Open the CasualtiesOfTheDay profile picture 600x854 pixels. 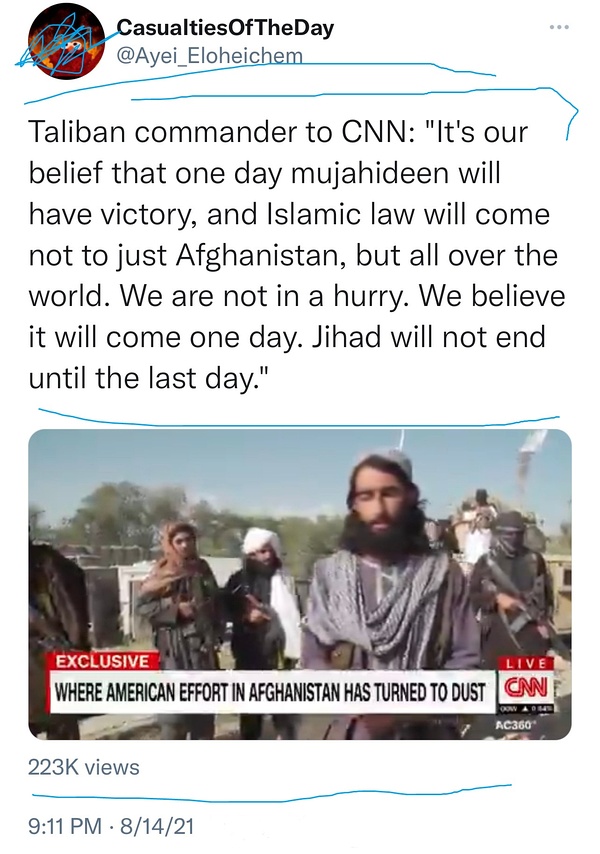(62, 40)
